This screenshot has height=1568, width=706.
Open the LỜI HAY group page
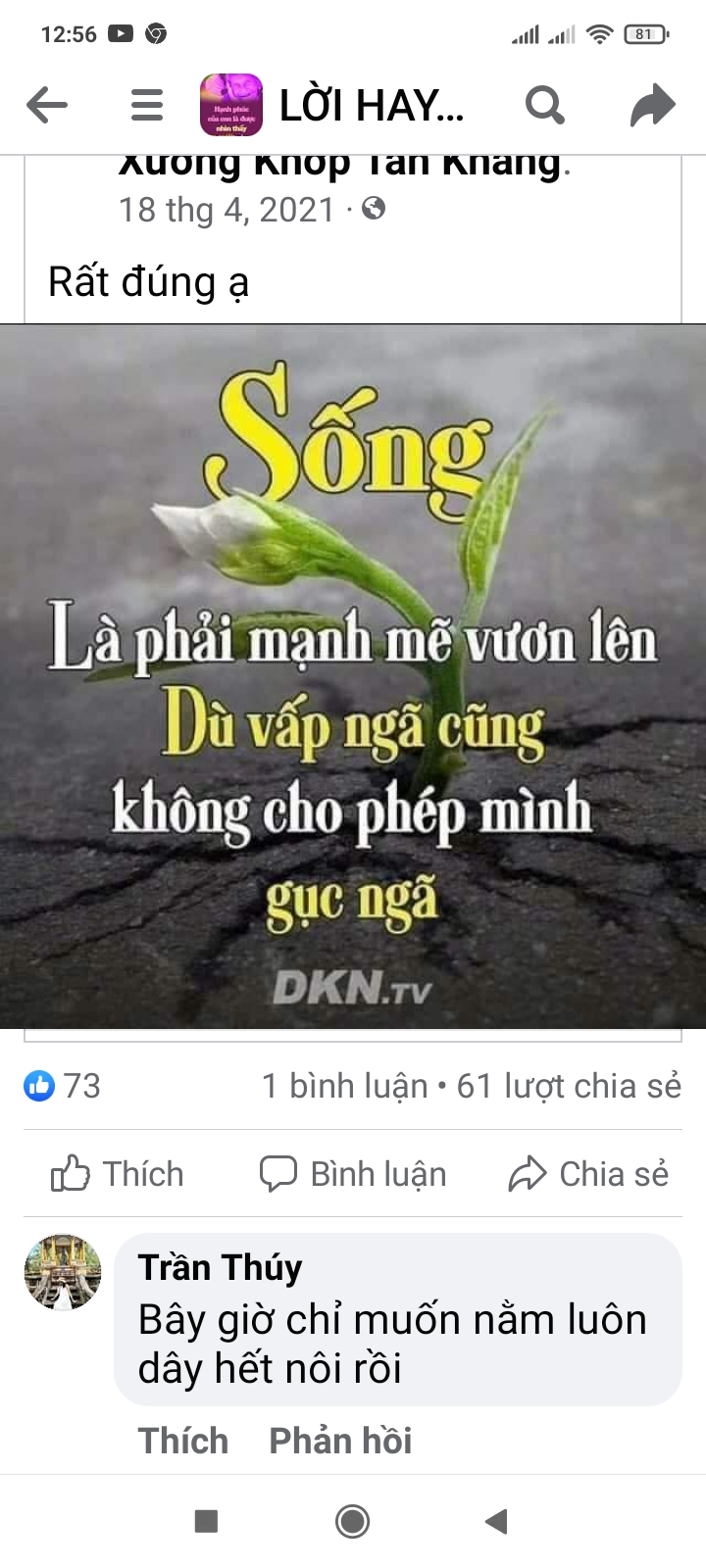(x=371, y=105)
